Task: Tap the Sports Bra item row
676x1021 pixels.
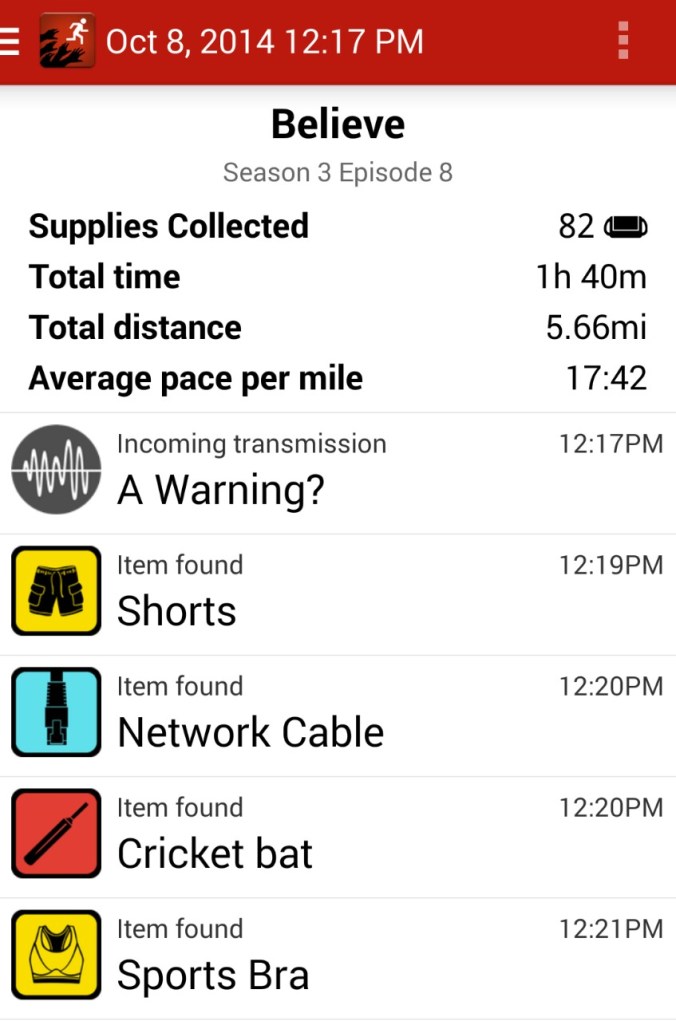Action: 337,957
